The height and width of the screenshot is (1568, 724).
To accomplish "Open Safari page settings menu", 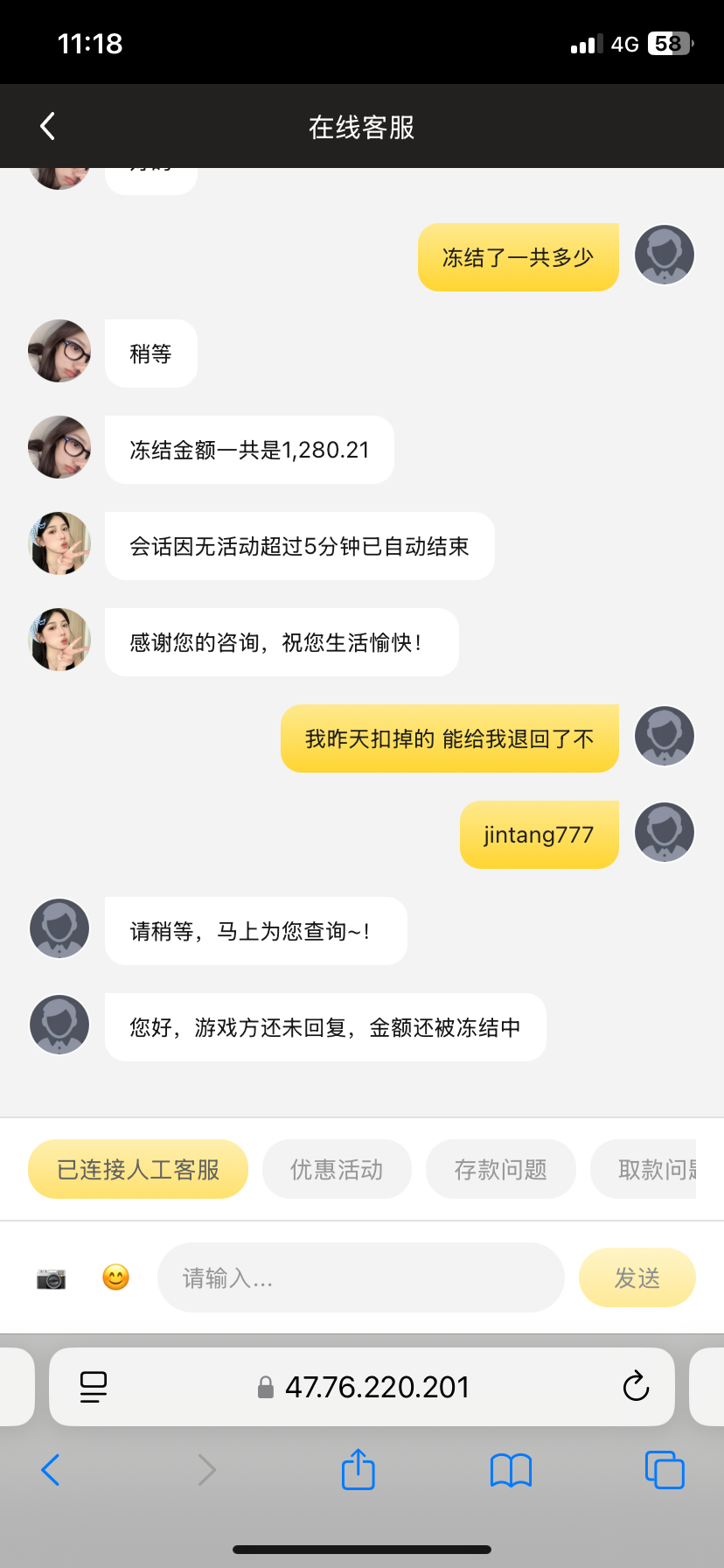I will coord(94,1387).
